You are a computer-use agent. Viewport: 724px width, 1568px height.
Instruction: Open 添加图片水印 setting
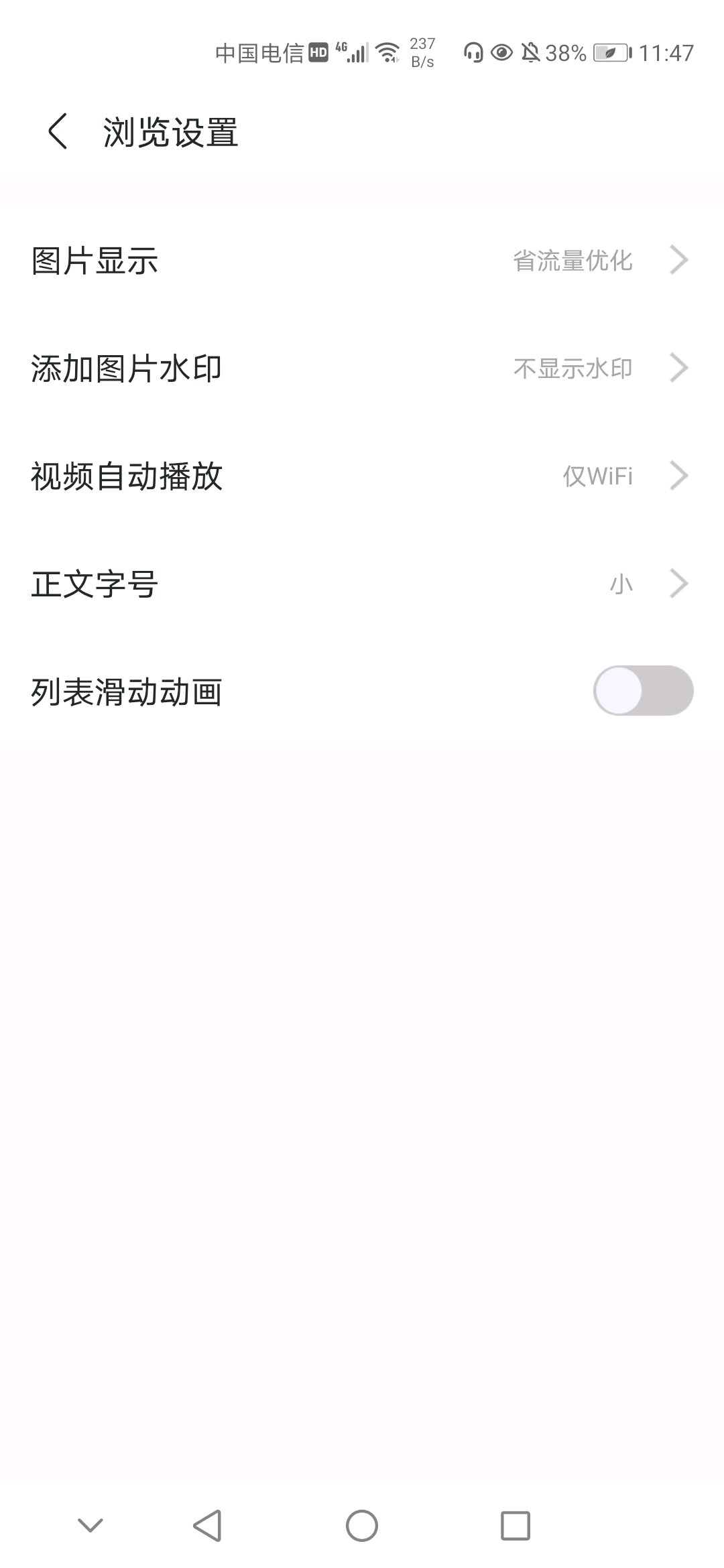[x=362, y=368]
